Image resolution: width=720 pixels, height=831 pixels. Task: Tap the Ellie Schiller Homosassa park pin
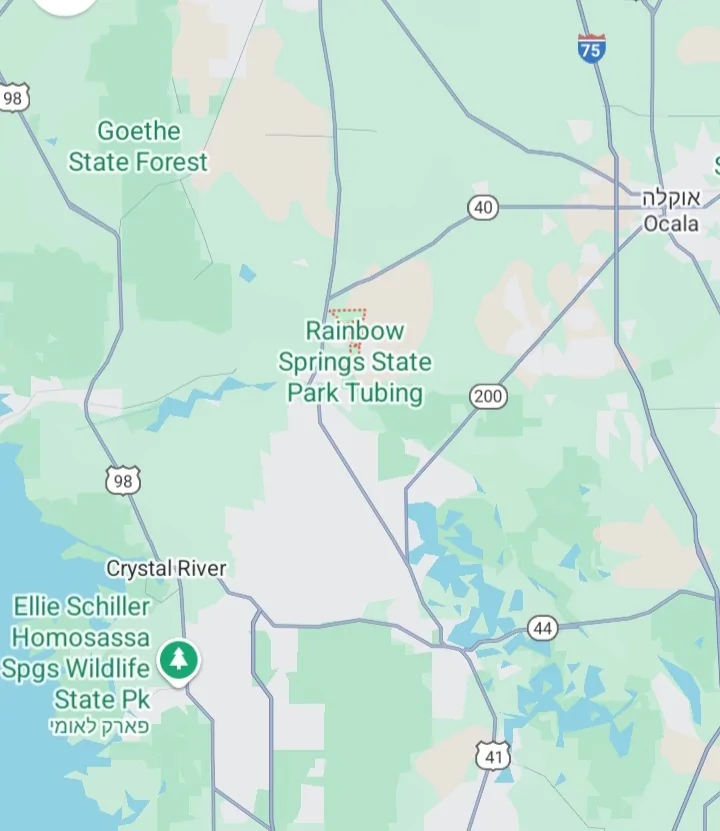tap(178, 660)
